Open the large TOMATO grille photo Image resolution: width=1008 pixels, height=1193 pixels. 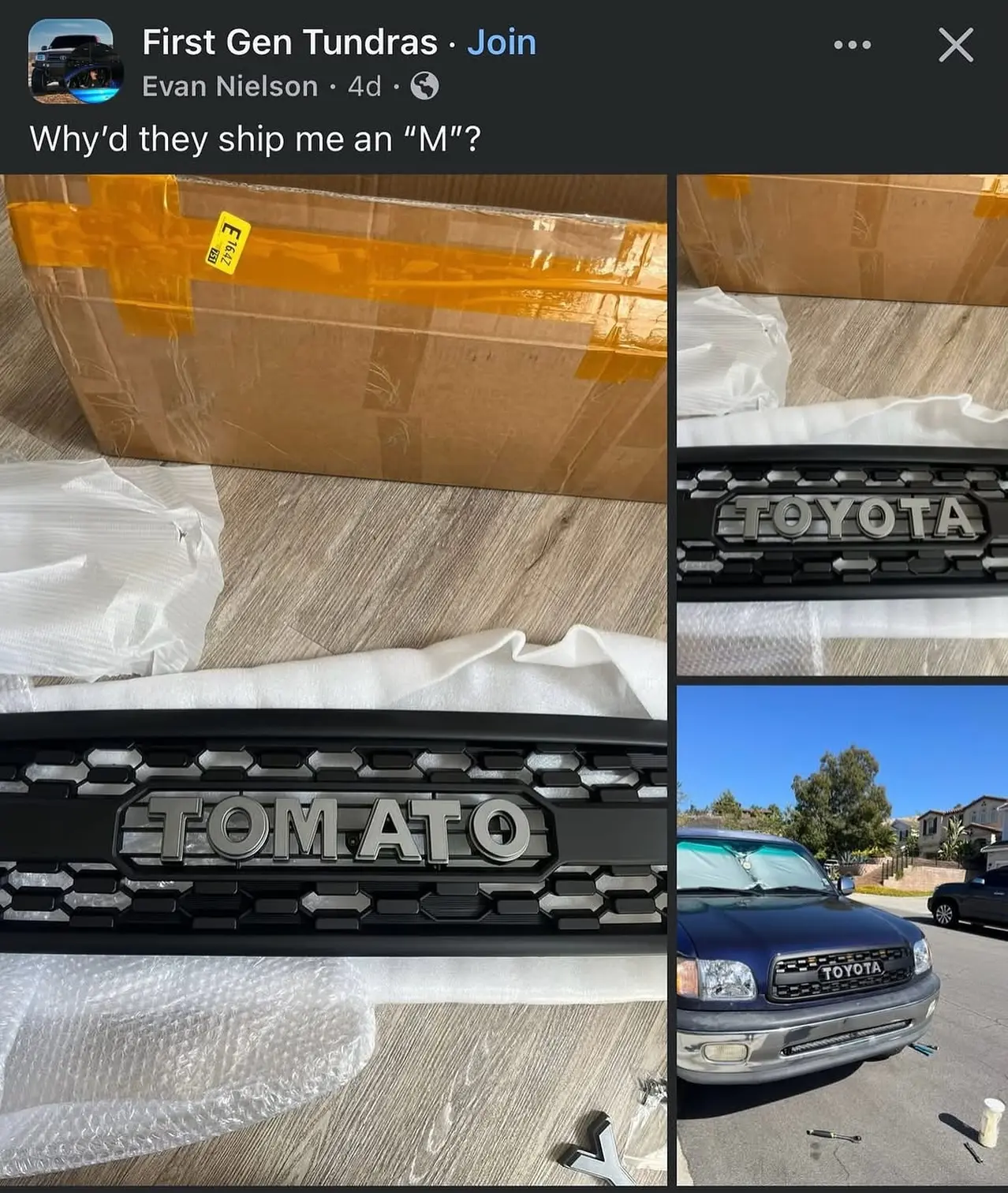[x=333, y=679]
